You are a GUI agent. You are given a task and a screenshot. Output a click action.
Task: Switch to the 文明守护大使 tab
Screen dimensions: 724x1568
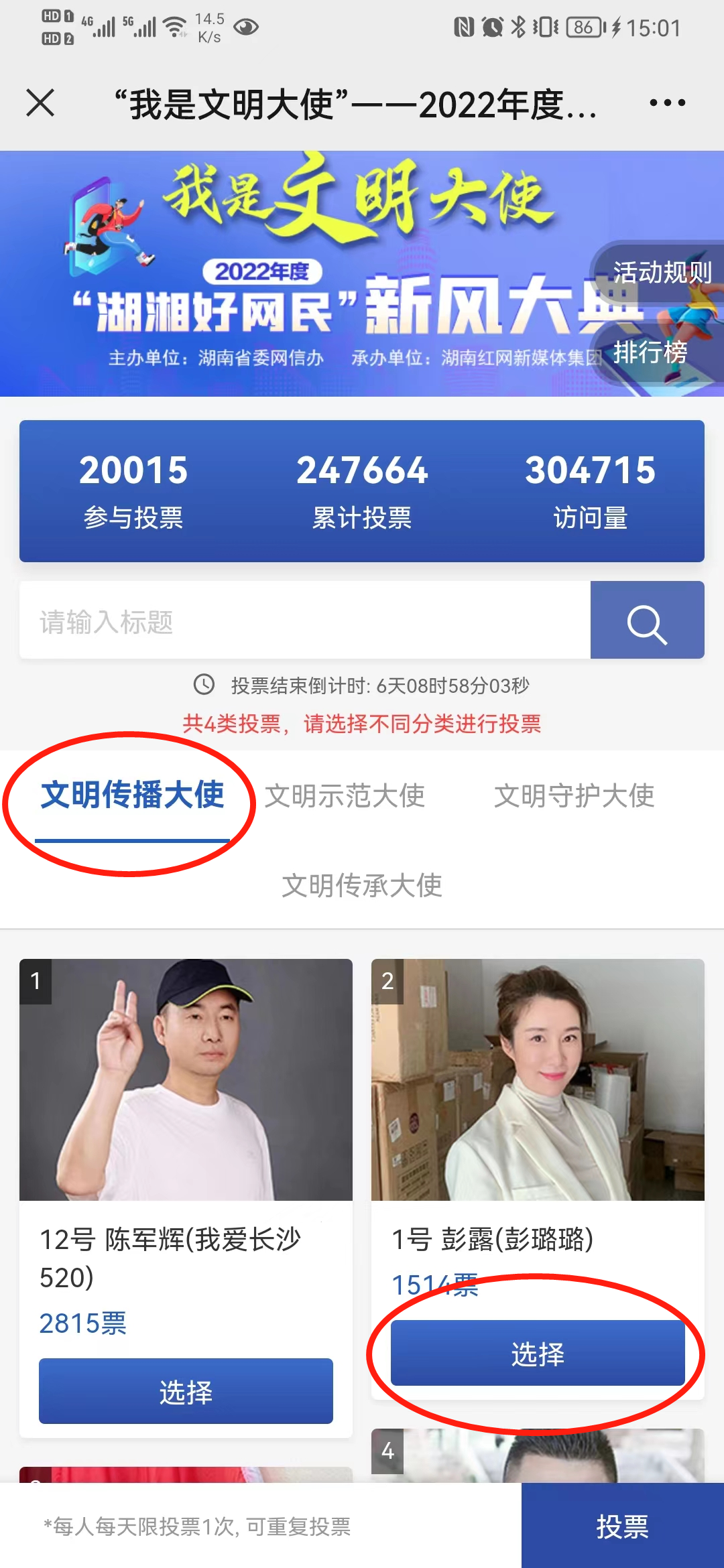574,796
